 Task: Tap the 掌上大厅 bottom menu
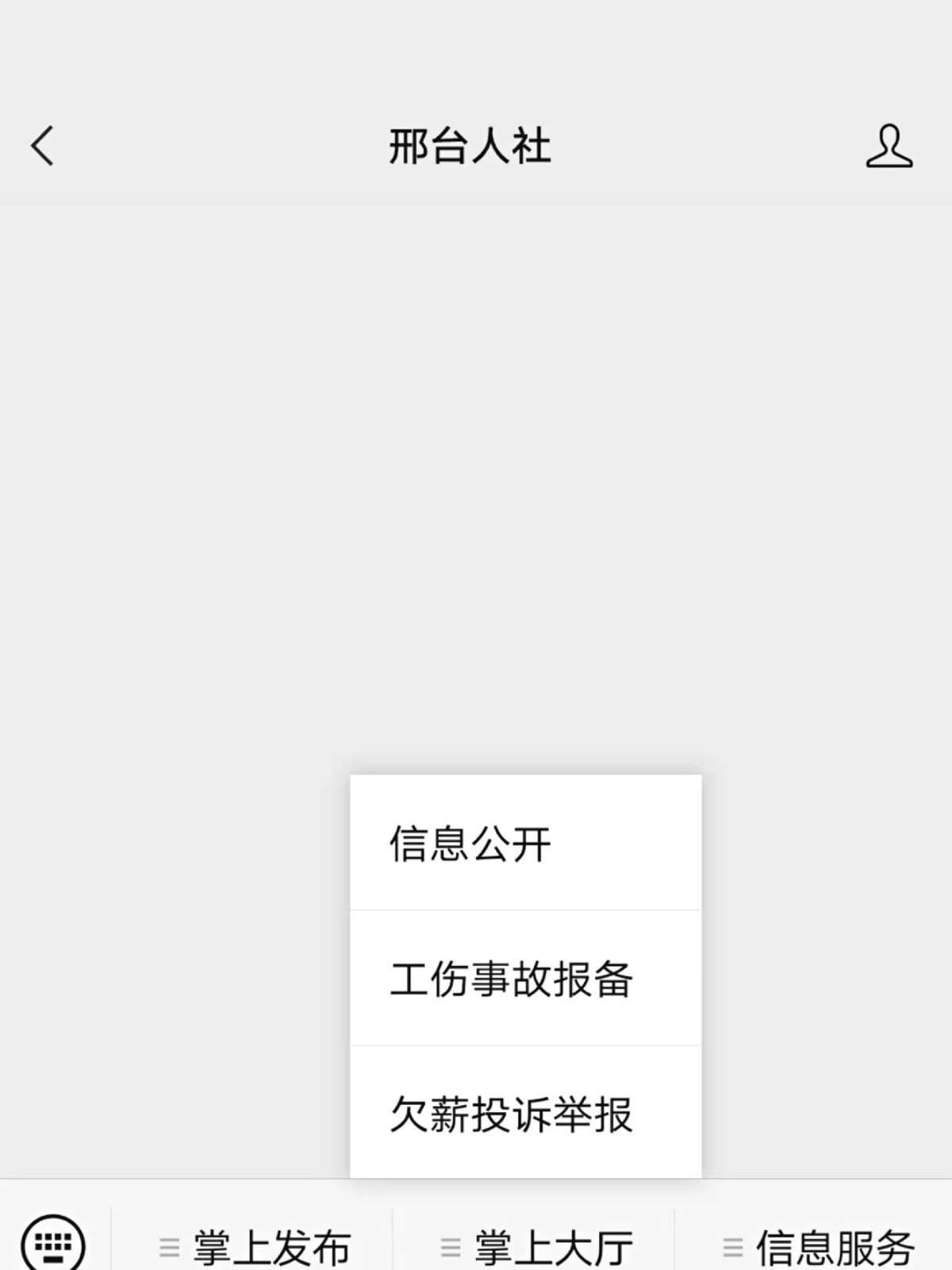pyautogui.click(x=537, y=1248)
